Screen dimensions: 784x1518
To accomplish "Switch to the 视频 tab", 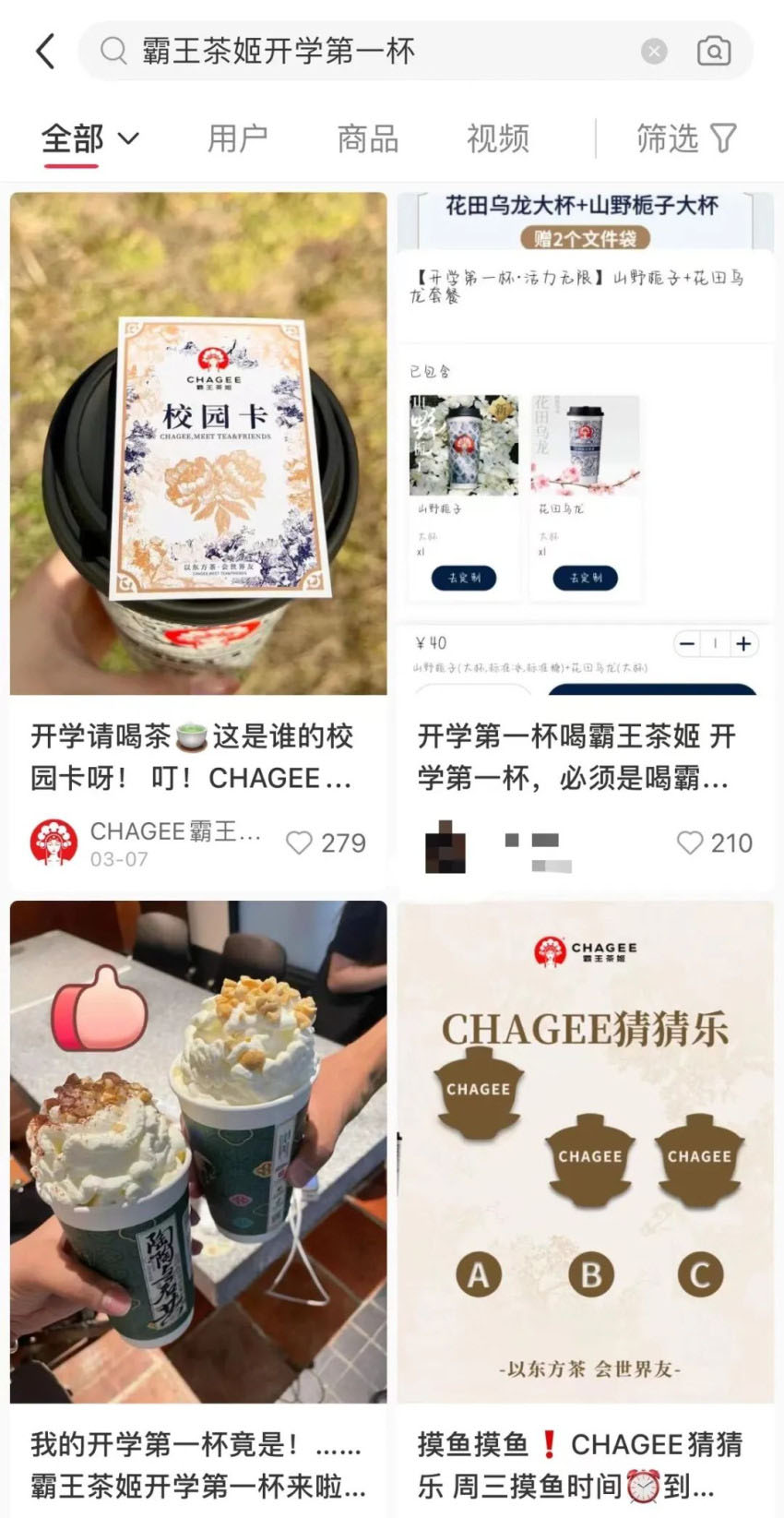I will [498, 139].
